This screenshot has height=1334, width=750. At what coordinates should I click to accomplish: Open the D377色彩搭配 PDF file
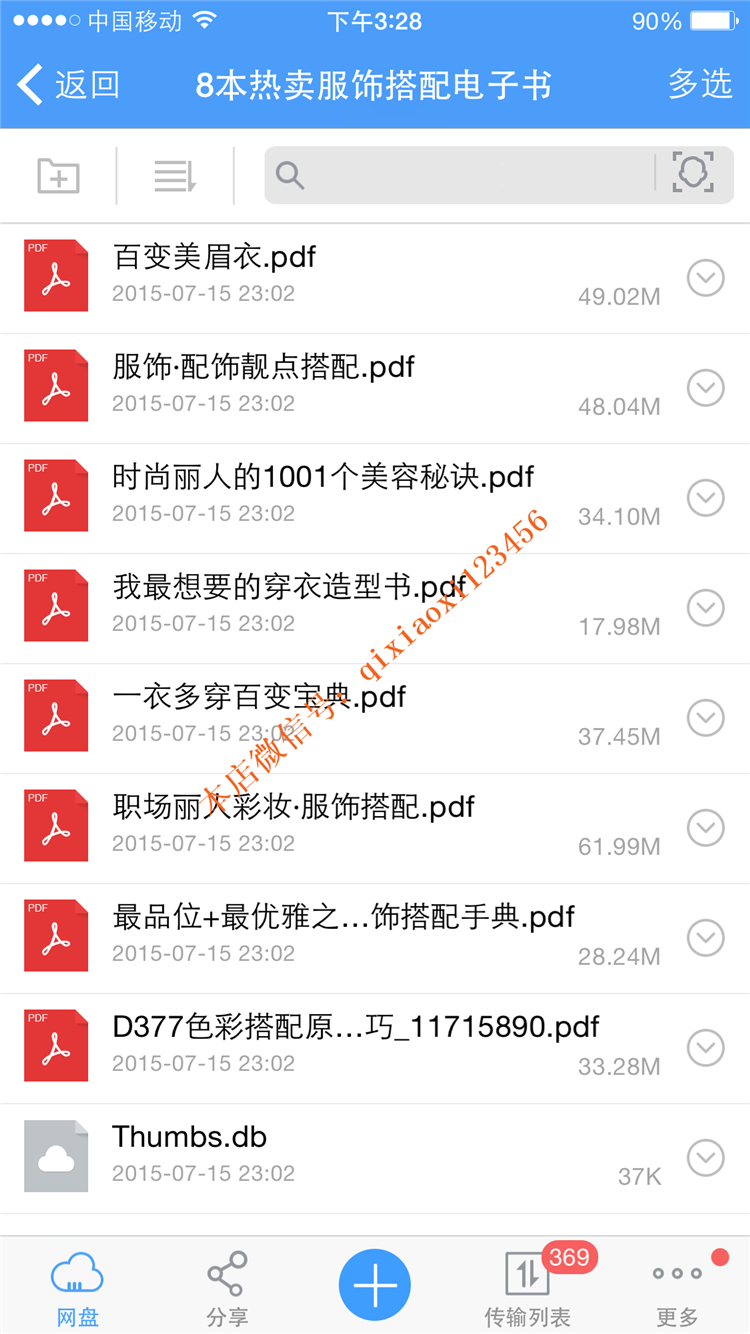pos(375,1048)
